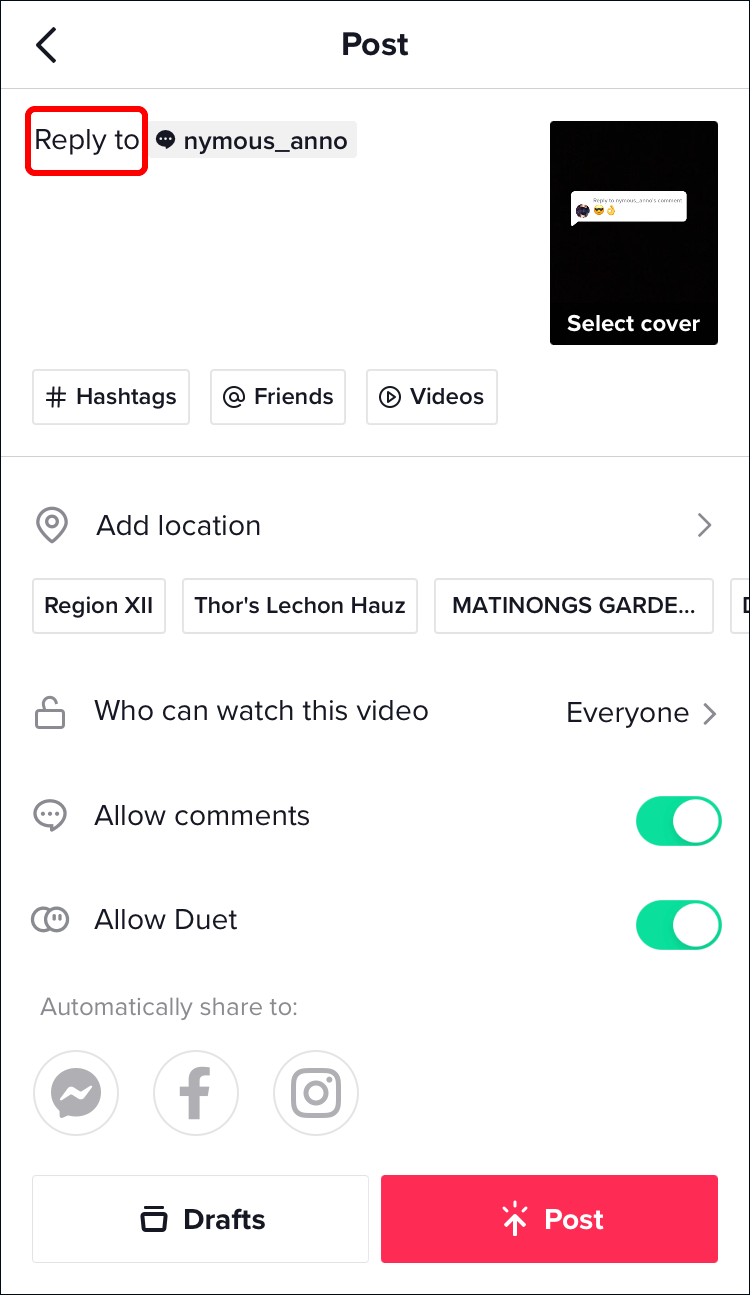Turn off Allow comments
This screenshot has height=1295, width=750.
pos(678,821)
